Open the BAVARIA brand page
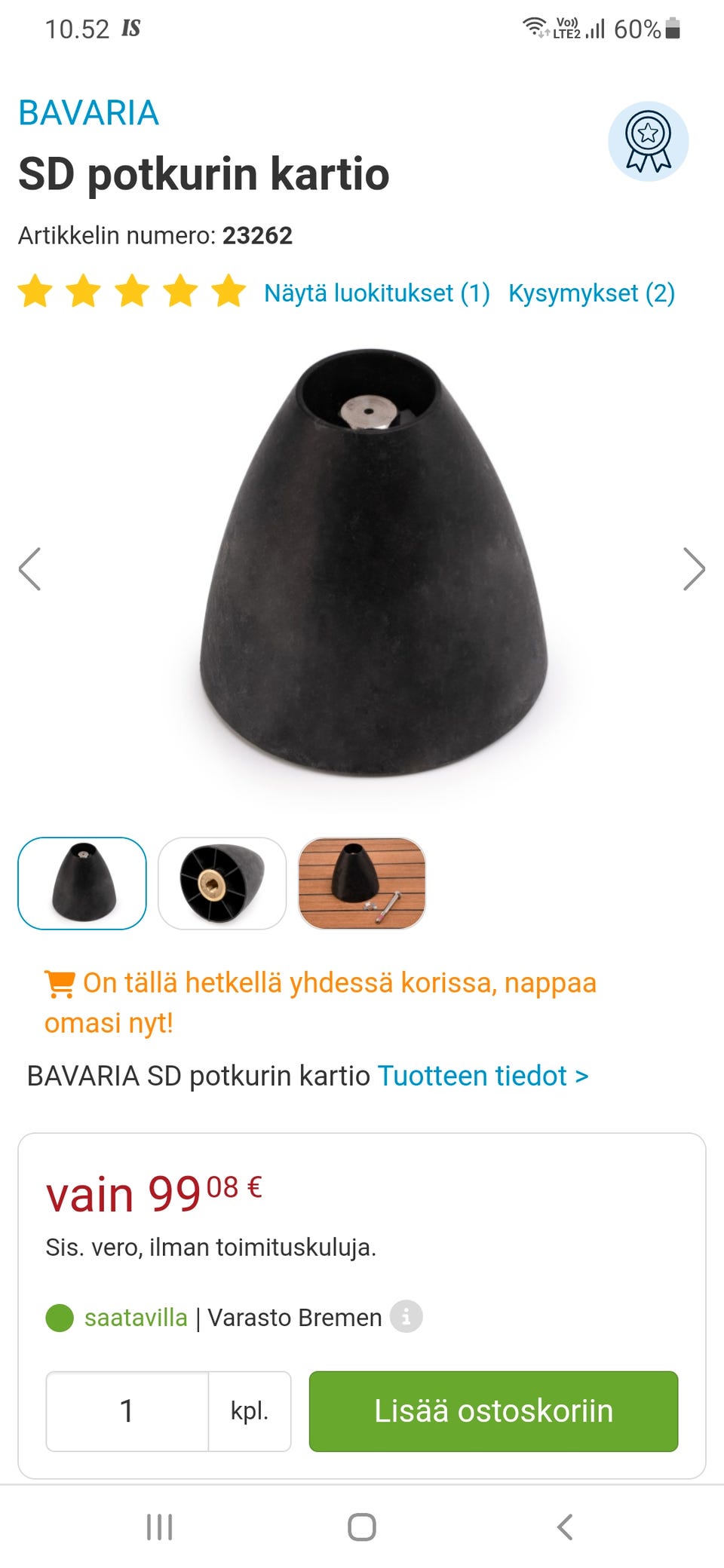This screenshot has height=1568, width=724. (x=88, y=113)
